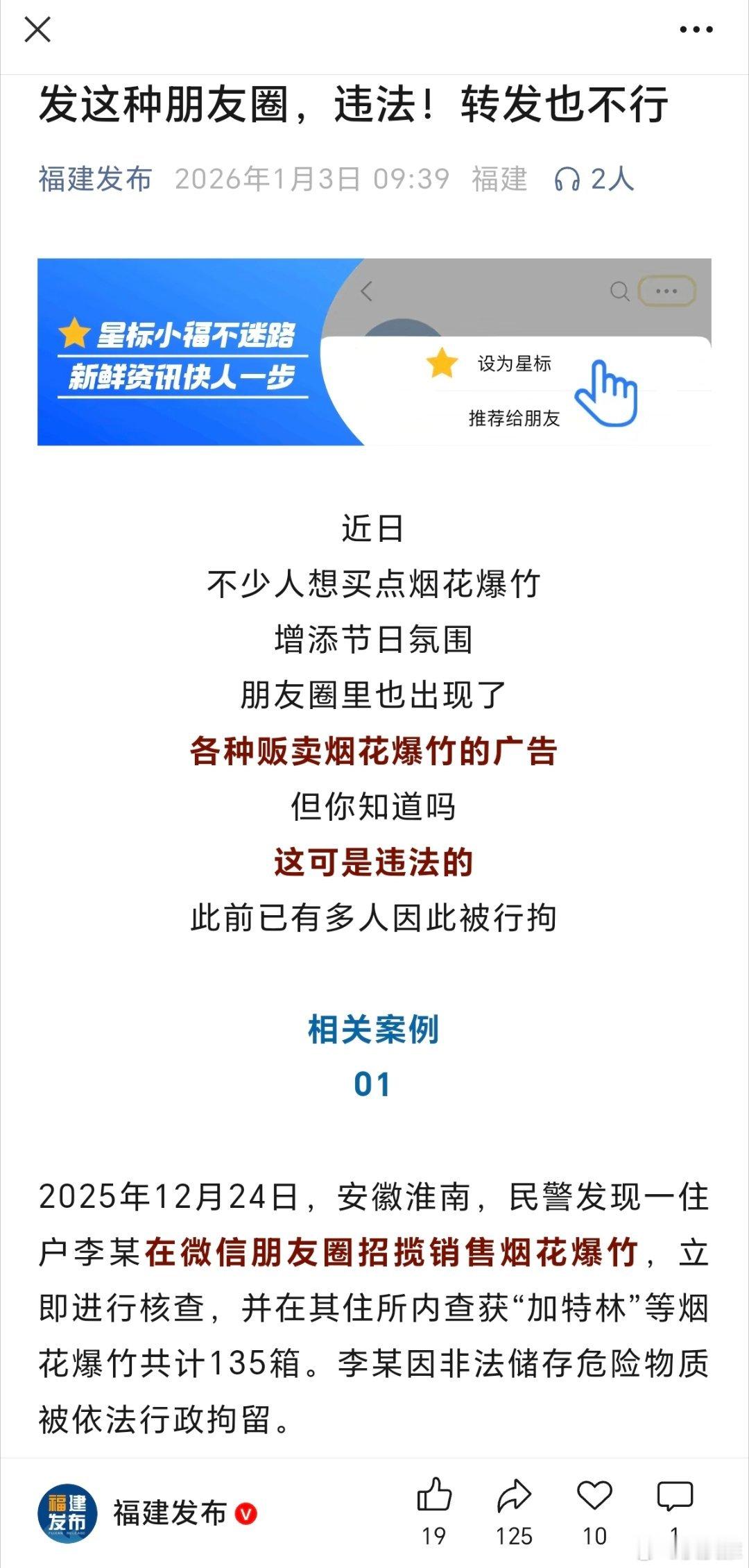The image size is (749, 1568).
Task: Open the three-dot dropdown in the banner preview
Action: (x=666, y=291)
